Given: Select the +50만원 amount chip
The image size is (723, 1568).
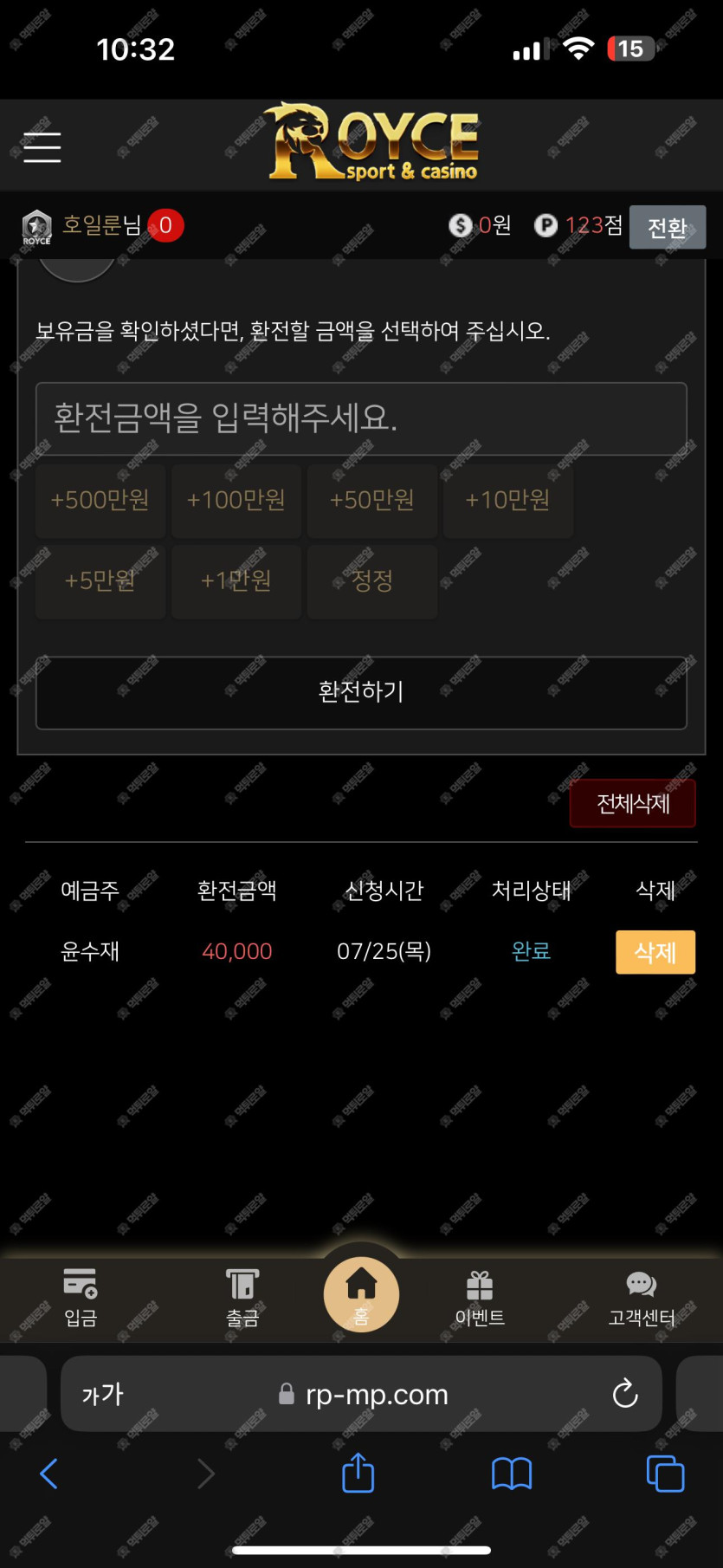Looking at the screenshot, I should click(x=372, y=500).
